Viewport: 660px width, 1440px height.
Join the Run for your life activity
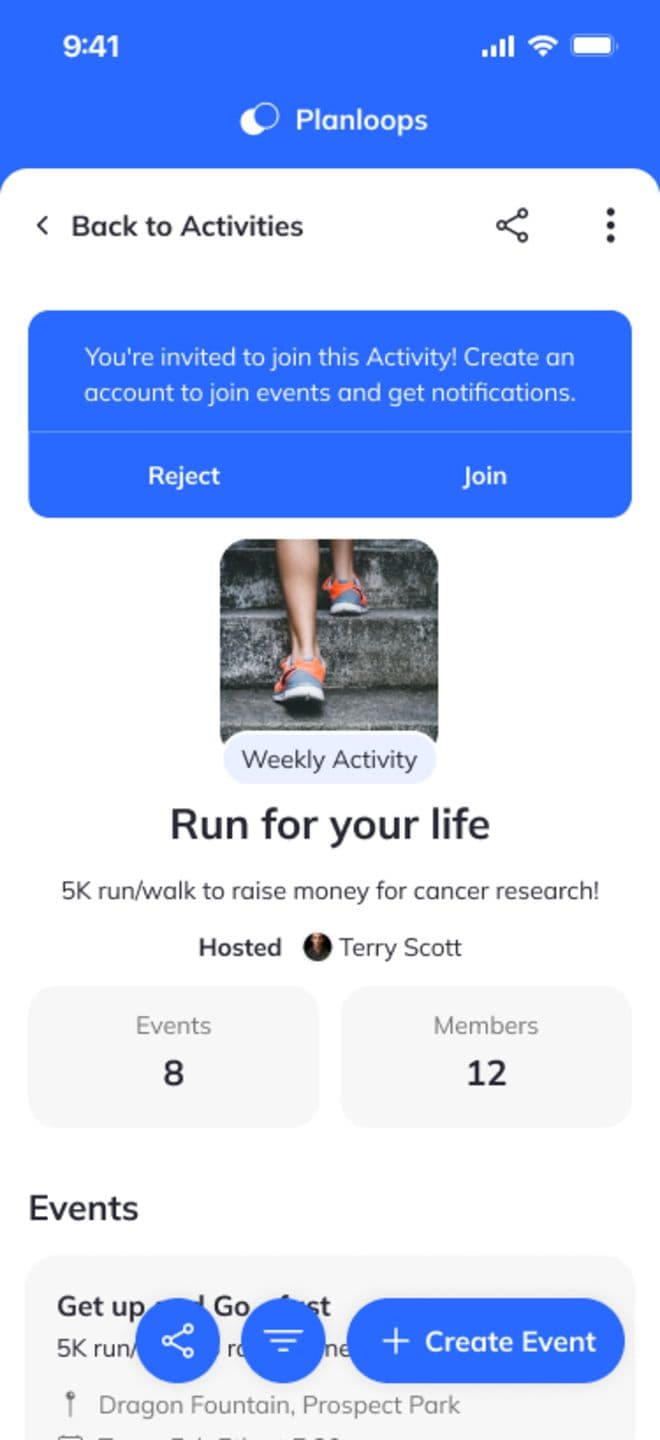484,476
